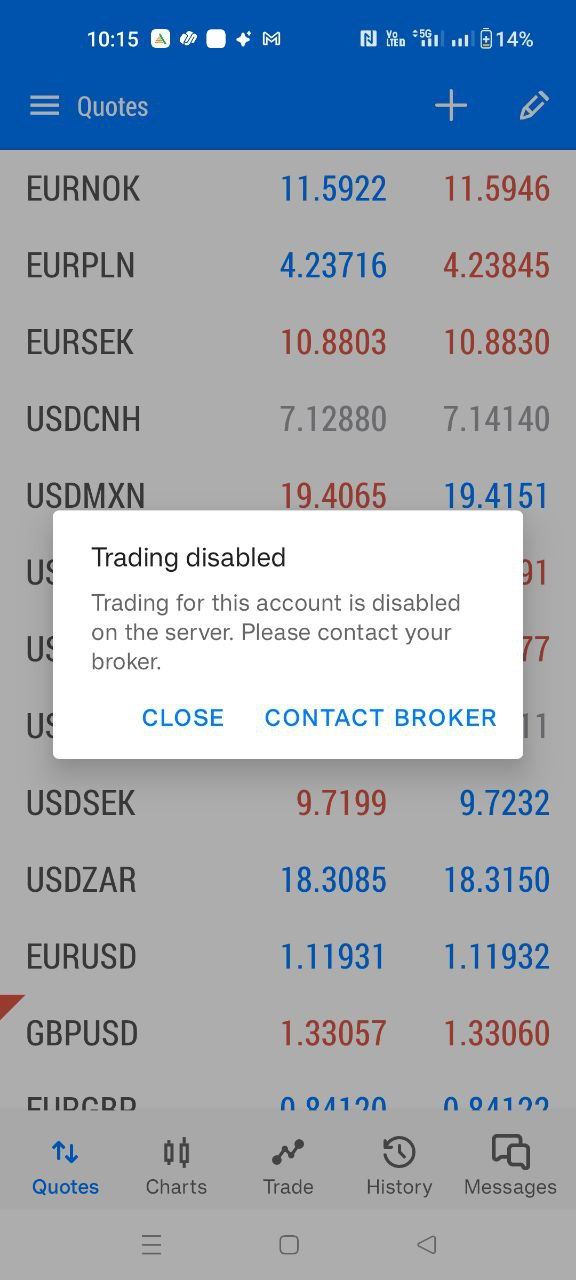Dismiss the dialog with CLOSE
Image resolution: width=576 pixels, height=1280 pixels.
[x=183, y=718]
